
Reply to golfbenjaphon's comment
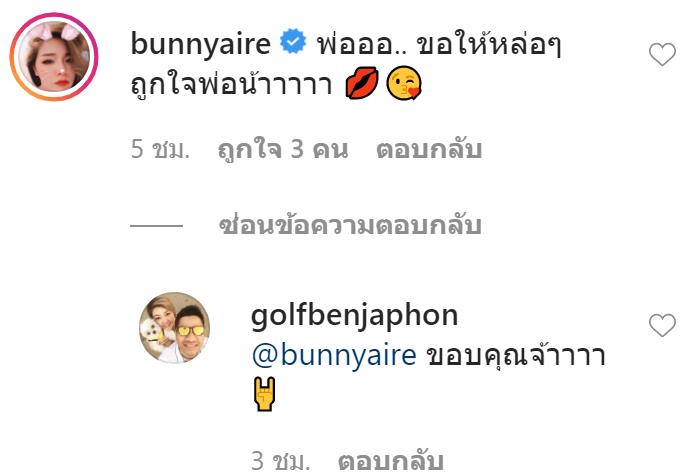pyautogui.click(x=390, y=463)
